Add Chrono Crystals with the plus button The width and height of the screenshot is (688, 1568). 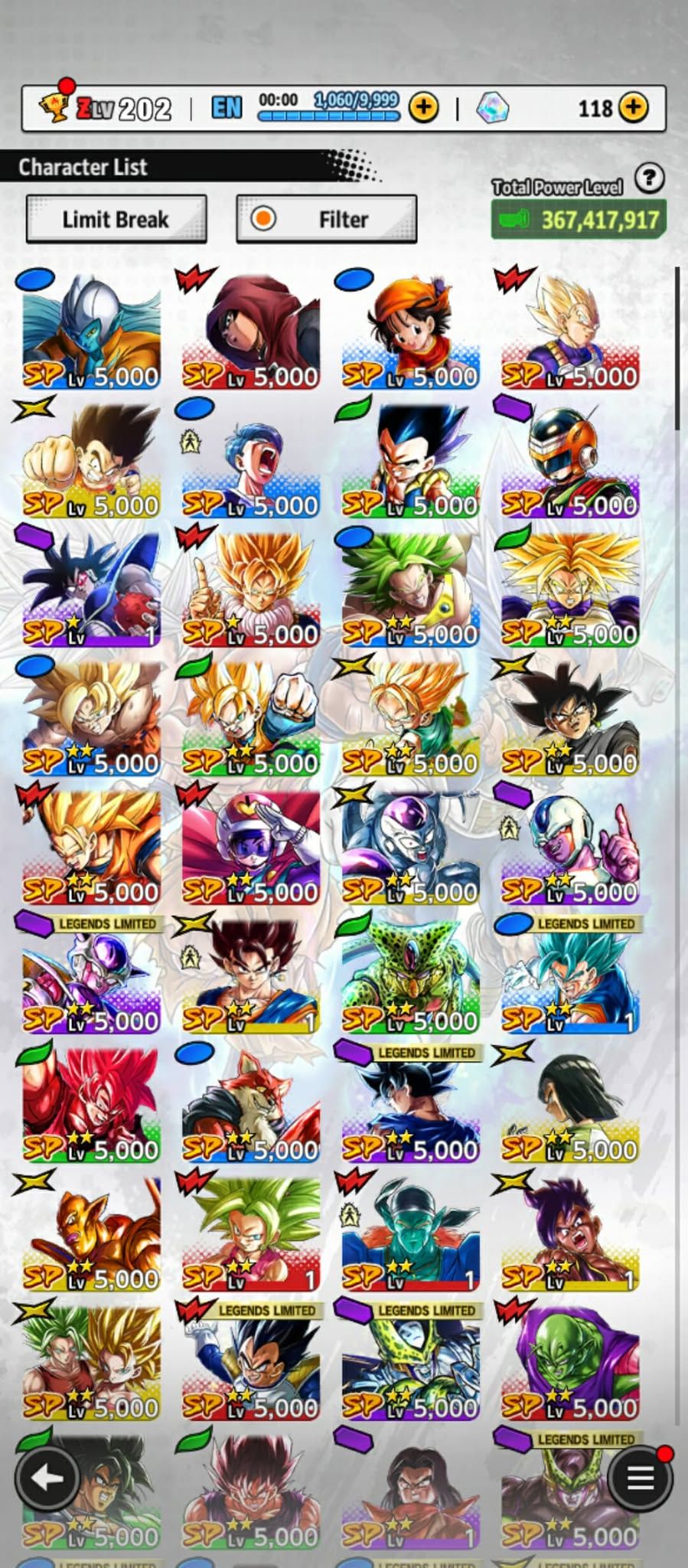(633, 108)
